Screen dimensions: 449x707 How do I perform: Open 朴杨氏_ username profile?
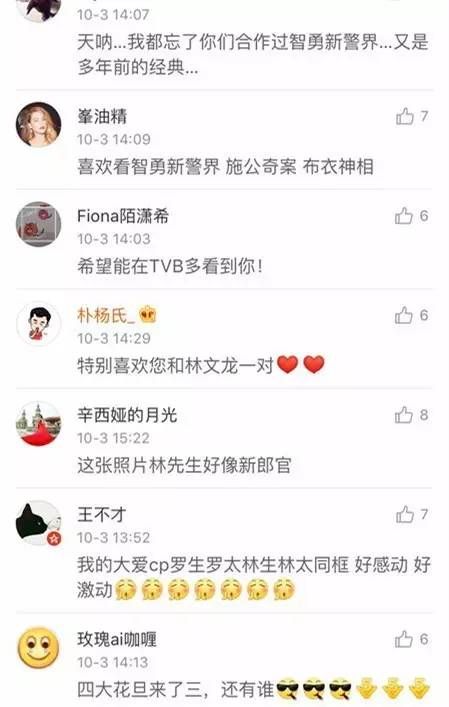[x=106, y=315]
